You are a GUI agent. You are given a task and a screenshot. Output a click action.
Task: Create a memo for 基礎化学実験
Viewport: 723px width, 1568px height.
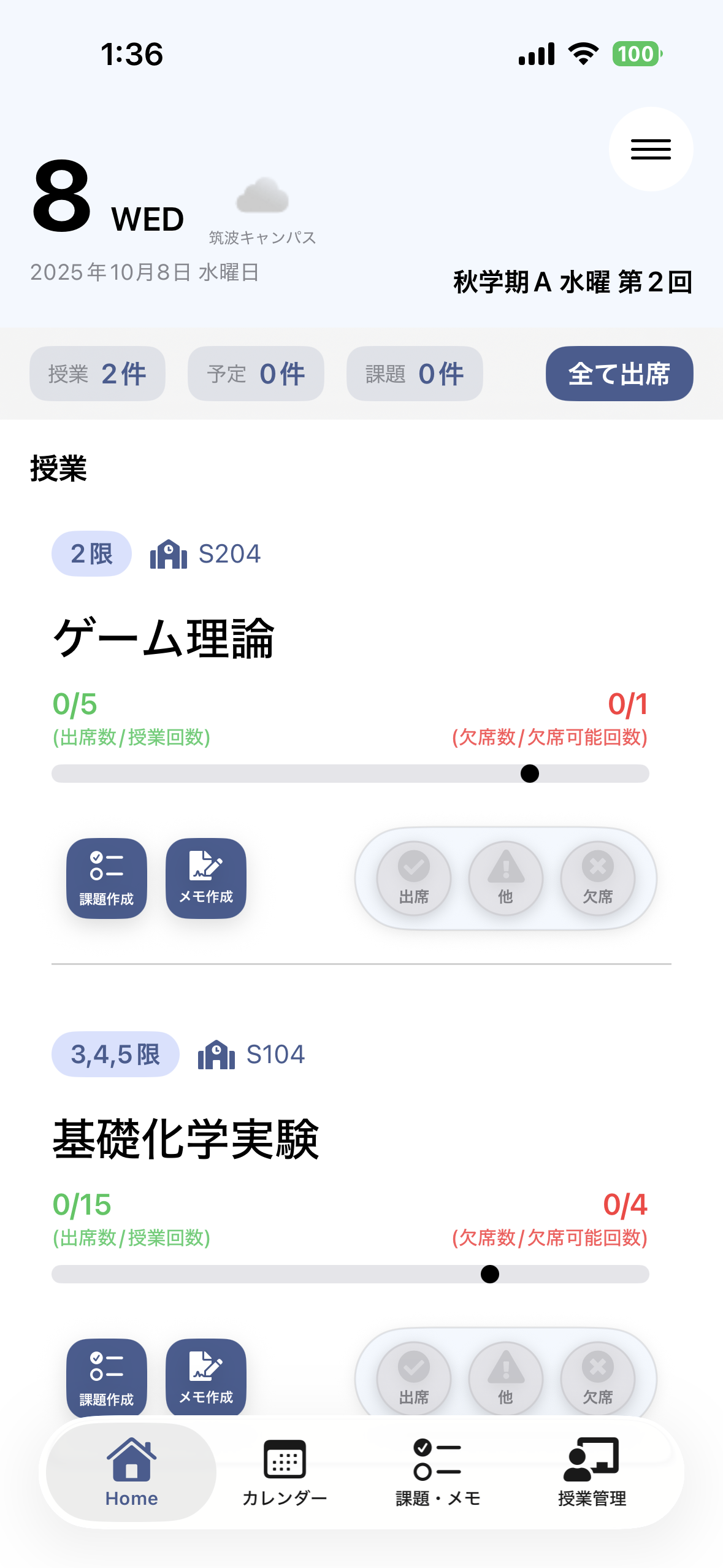(206, 1378)
